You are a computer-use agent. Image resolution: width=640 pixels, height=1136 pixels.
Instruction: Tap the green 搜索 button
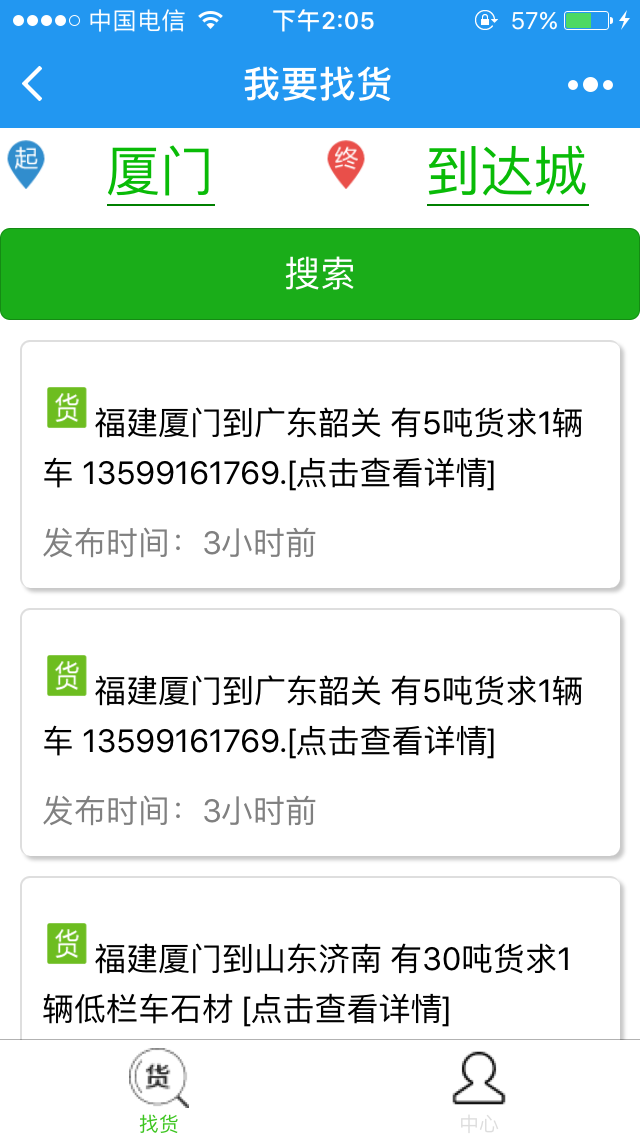(x=320, y=274)
